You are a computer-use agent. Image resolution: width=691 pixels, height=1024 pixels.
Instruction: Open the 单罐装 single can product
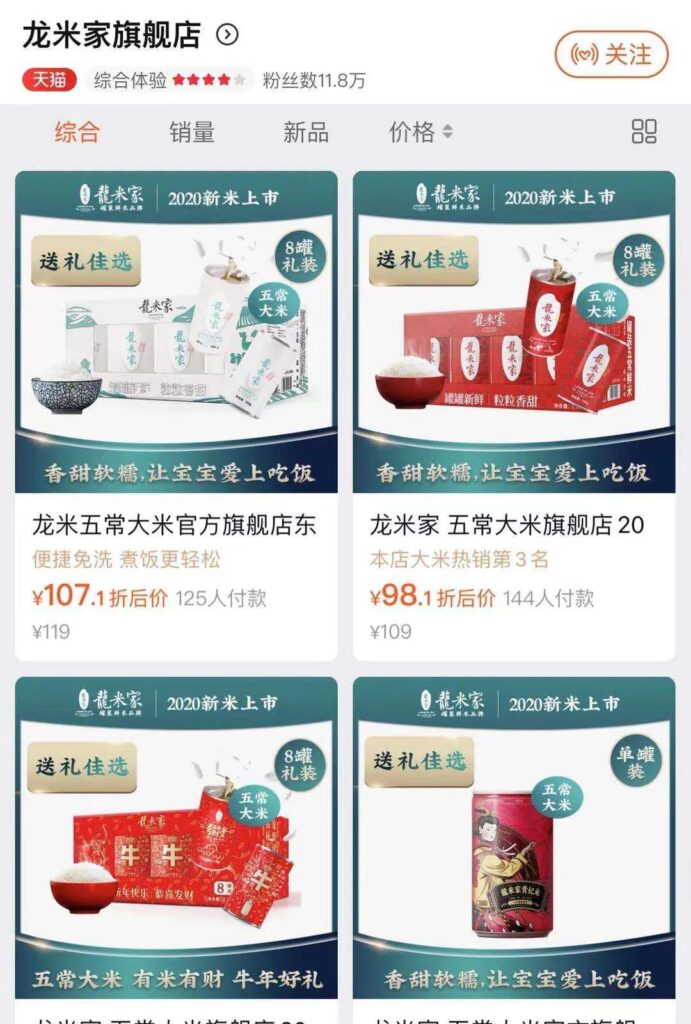click(514, 840)
